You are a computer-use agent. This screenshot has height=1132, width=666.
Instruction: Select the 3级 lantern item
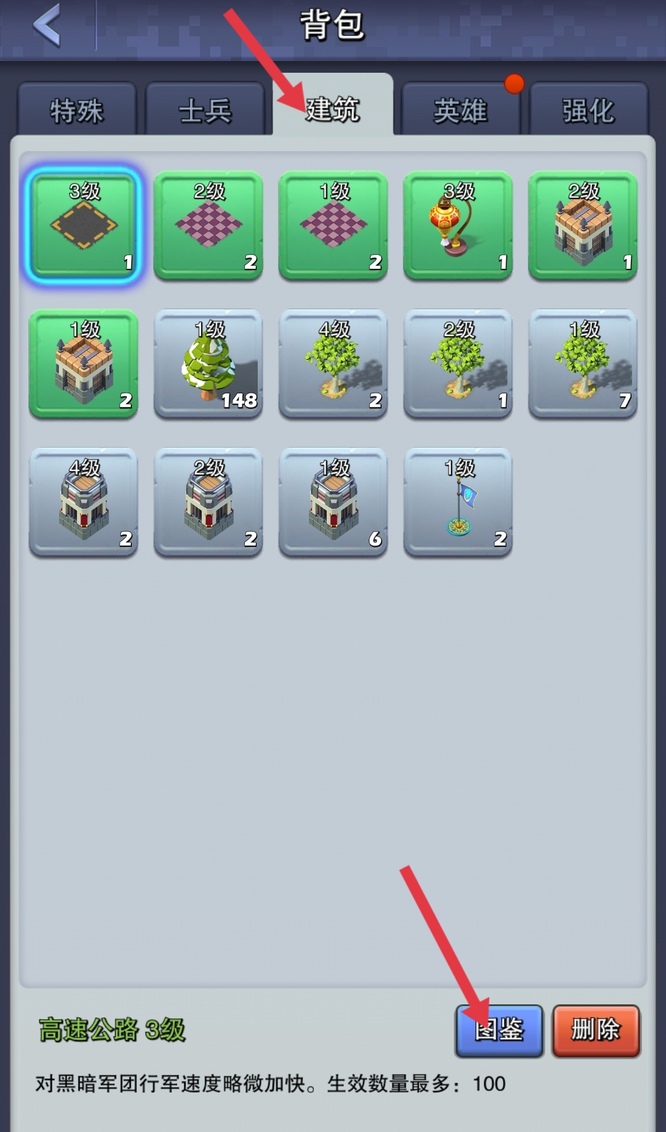[x=458, y=225]
